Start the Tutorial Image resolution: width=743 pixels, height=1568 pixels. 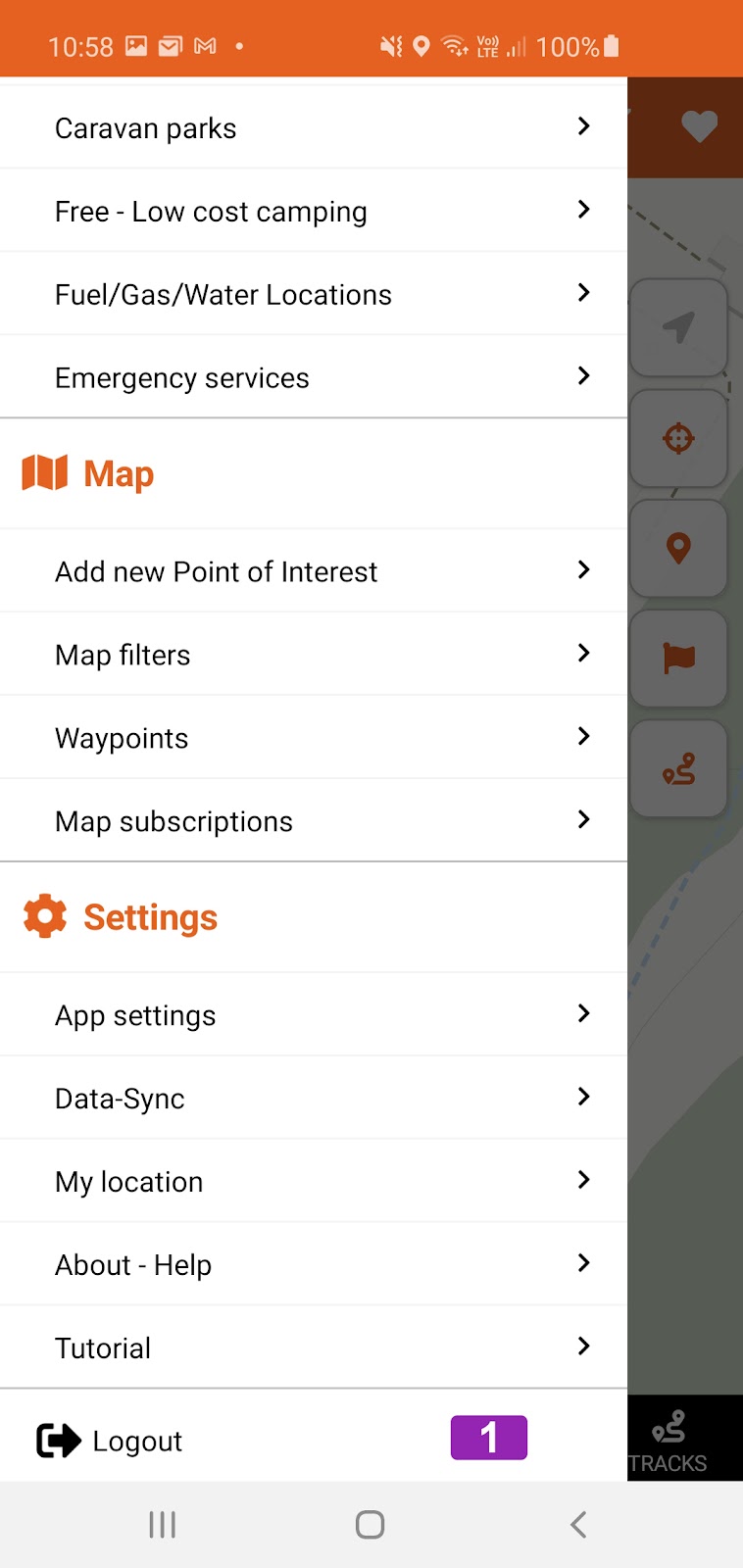tap(314, 1348)
